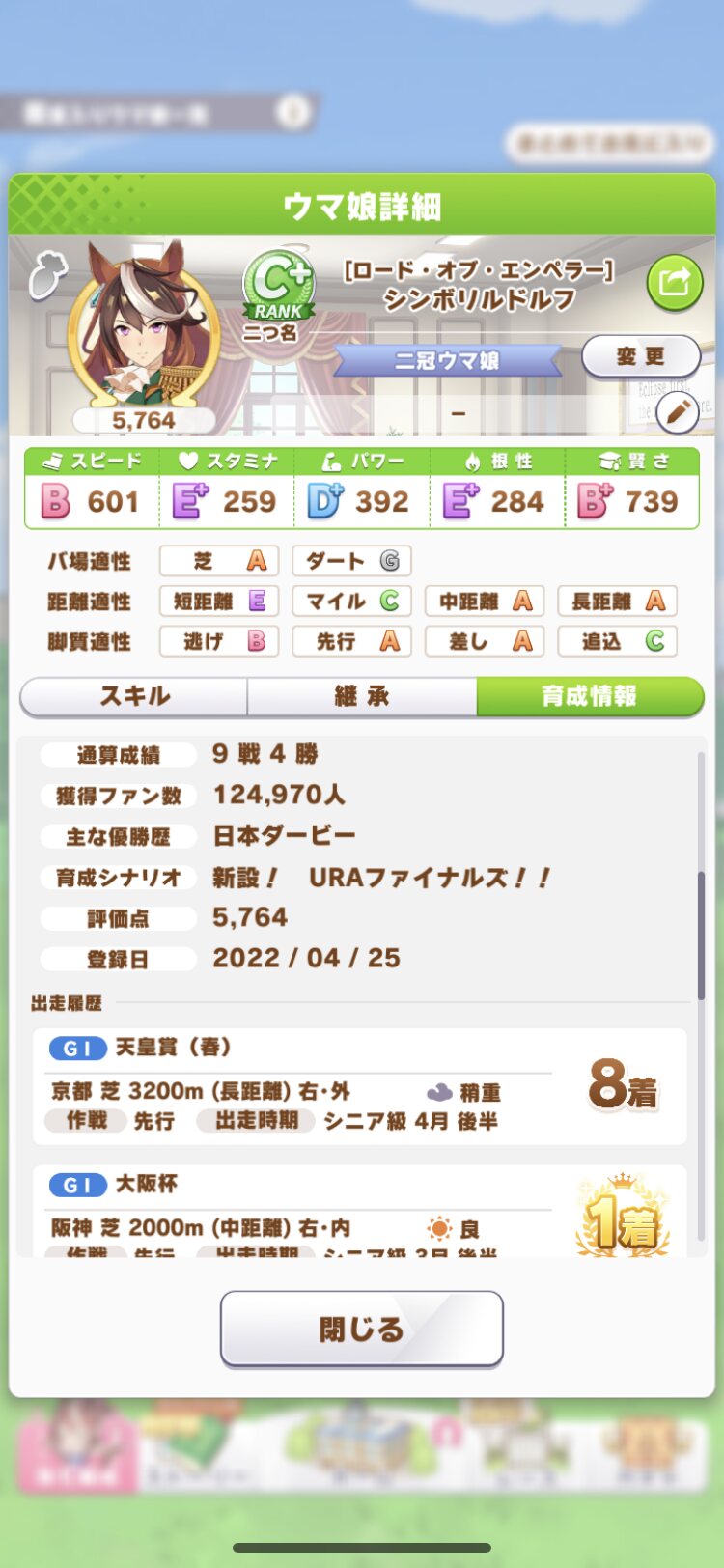Edit the memo with the pencil icon
Screen dimensions: 724x1568
coord(678,412)
